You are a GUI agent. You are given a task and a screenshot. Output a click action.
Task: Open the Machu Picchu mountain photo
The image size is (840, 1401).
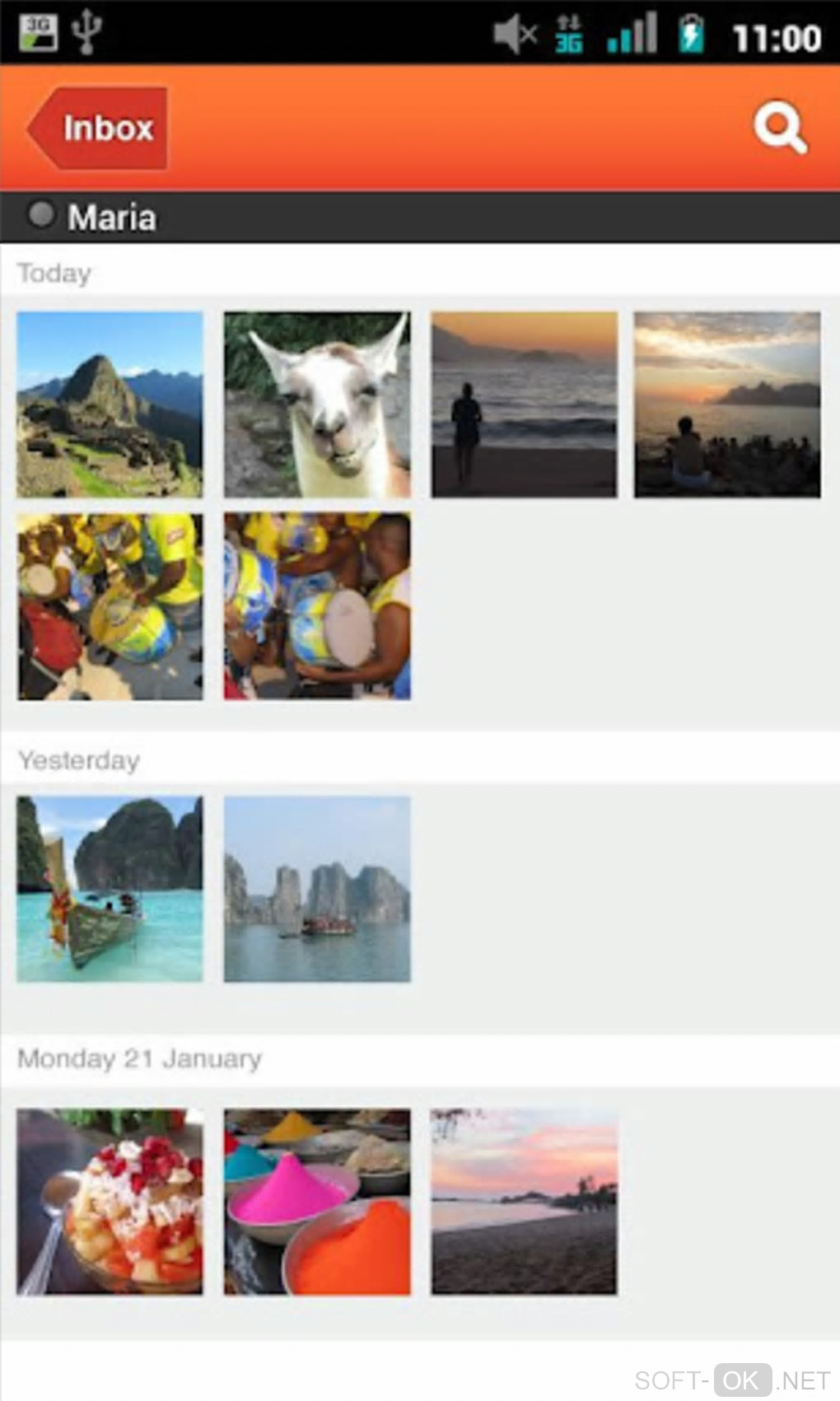tap(110, 404)
